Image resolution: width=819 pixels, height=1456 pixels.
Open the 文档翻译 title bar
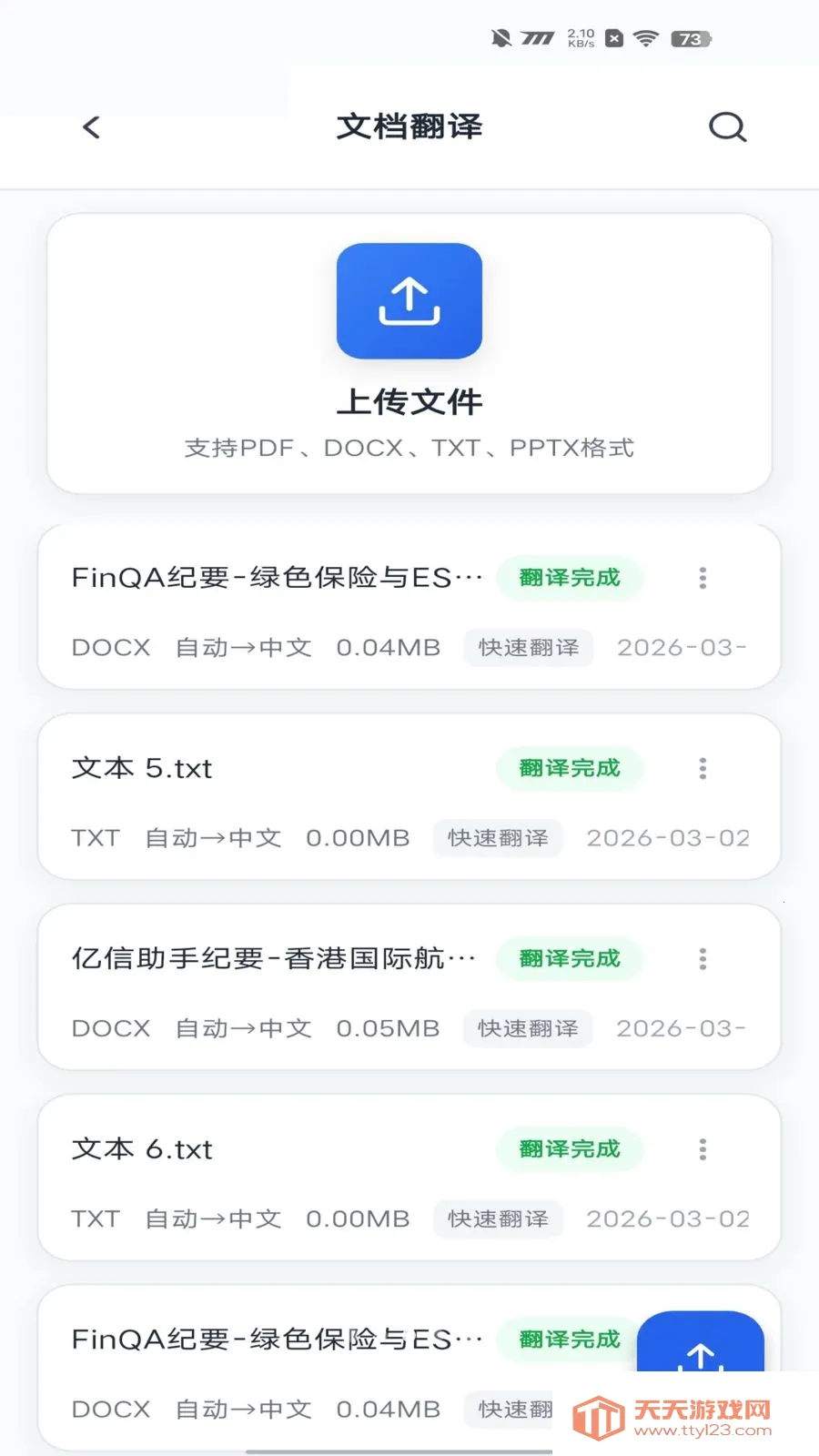coord(409,127)
